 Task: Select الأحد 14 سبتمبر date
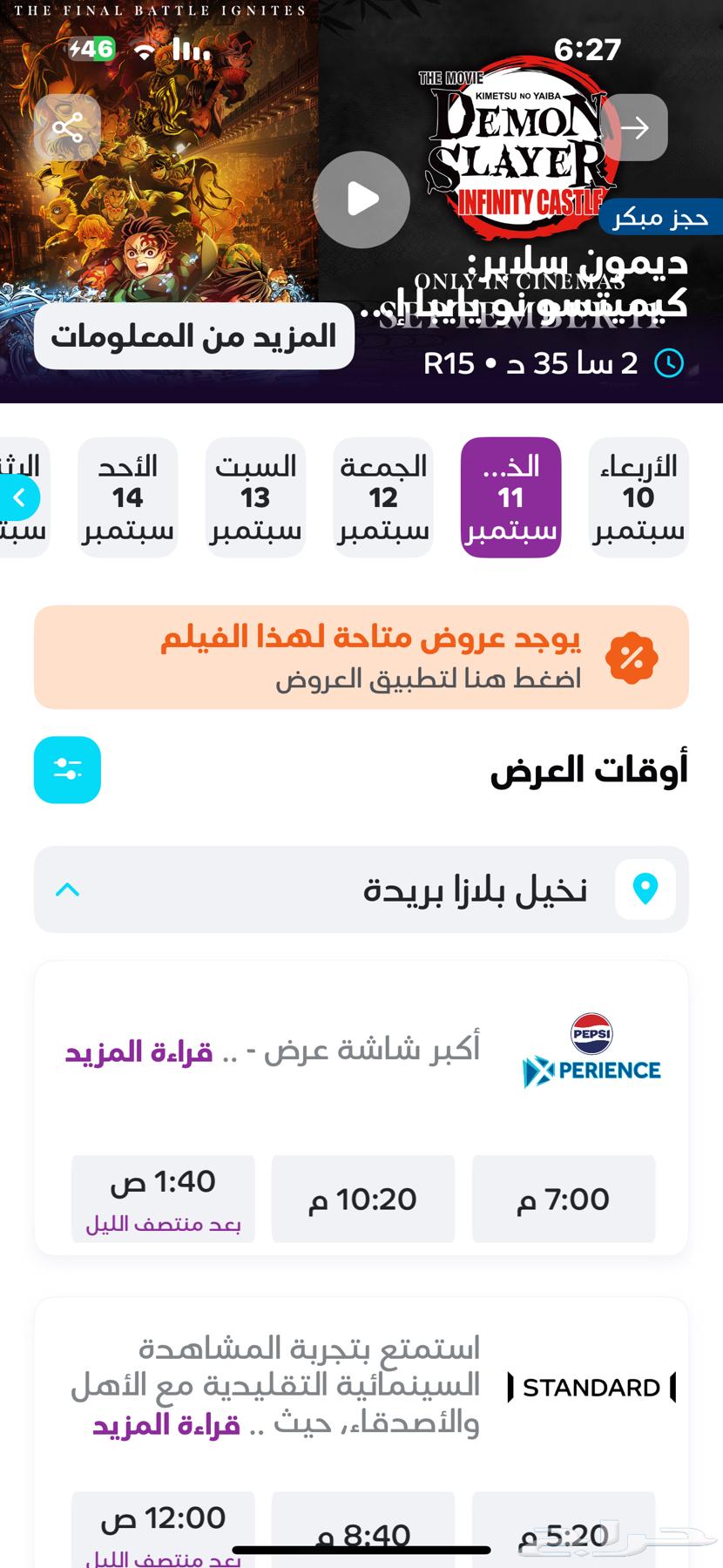(x=128, y=497)
